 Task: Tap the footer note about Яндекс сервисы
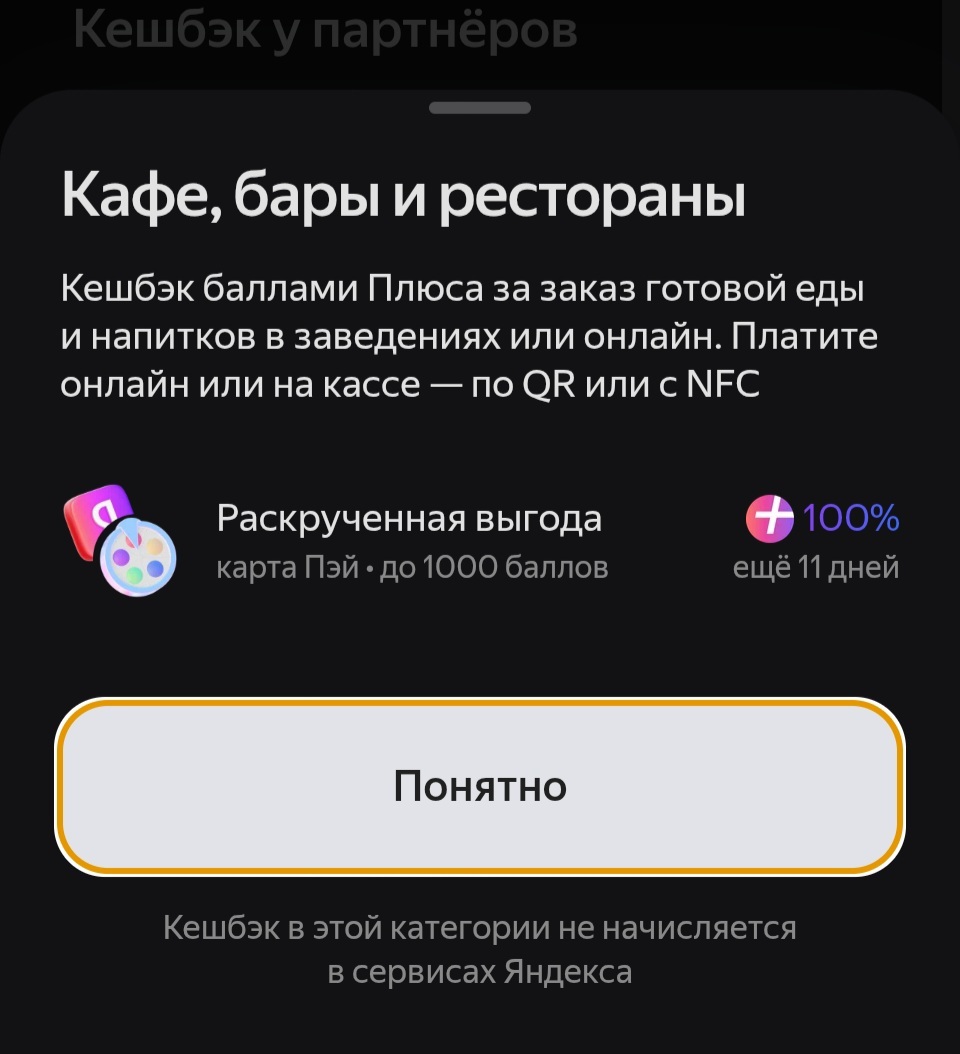click(480, 951)
